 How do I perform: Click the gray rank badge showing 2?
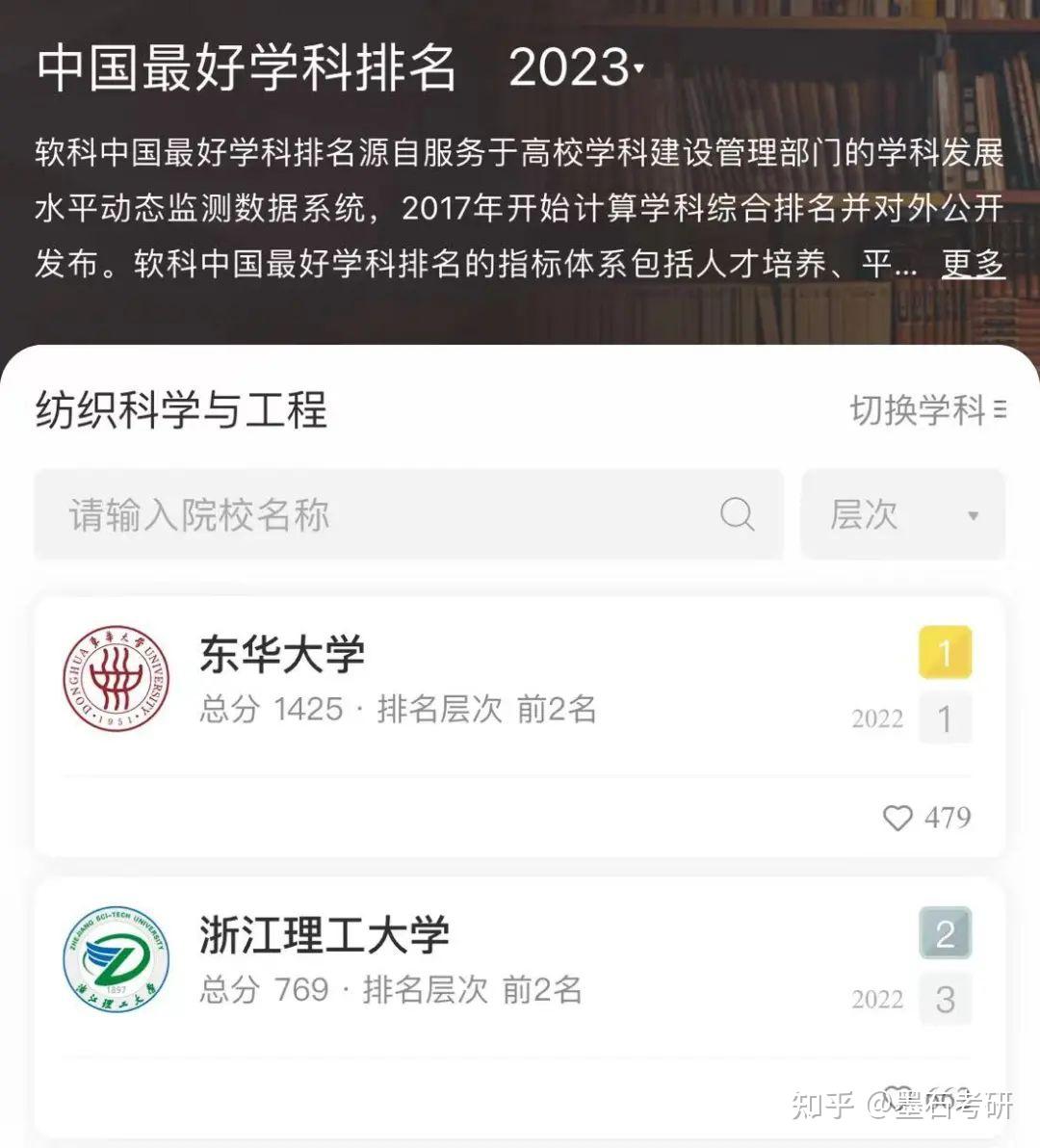946,931
